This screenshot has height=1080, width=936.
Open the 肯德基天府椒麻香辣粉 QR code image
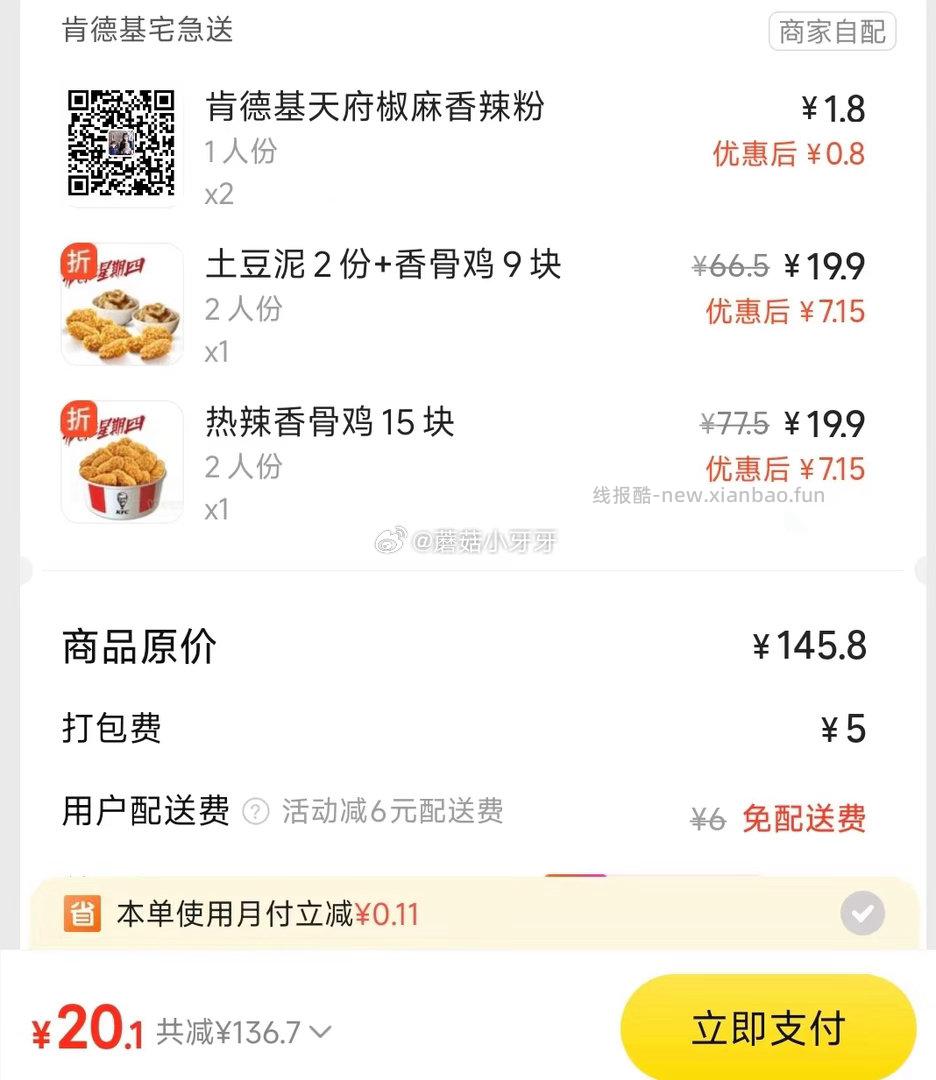click(x=122, y=143)
